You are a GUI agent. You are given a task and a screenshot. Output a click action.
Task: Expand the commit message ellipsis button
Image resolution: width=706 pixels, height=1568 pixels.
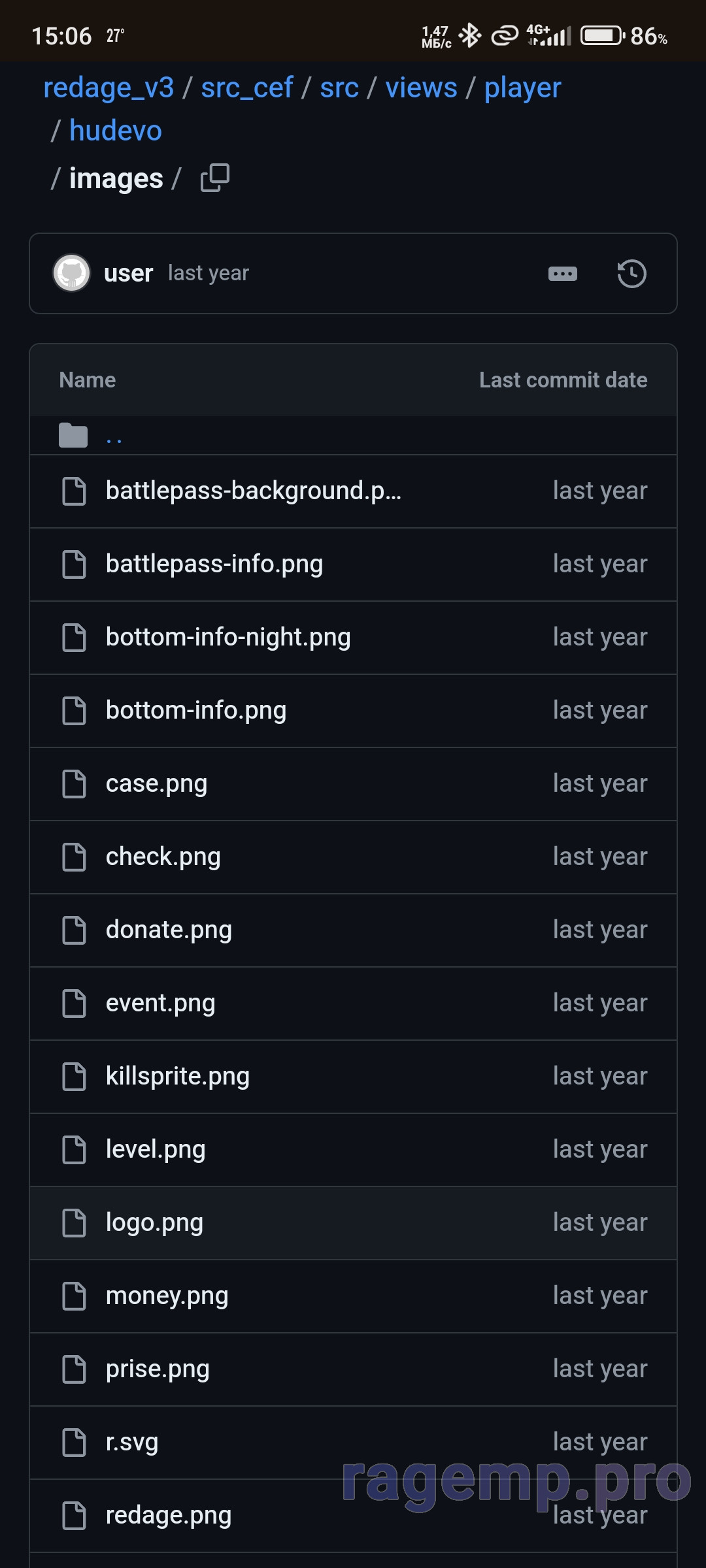tap(562, 274)
